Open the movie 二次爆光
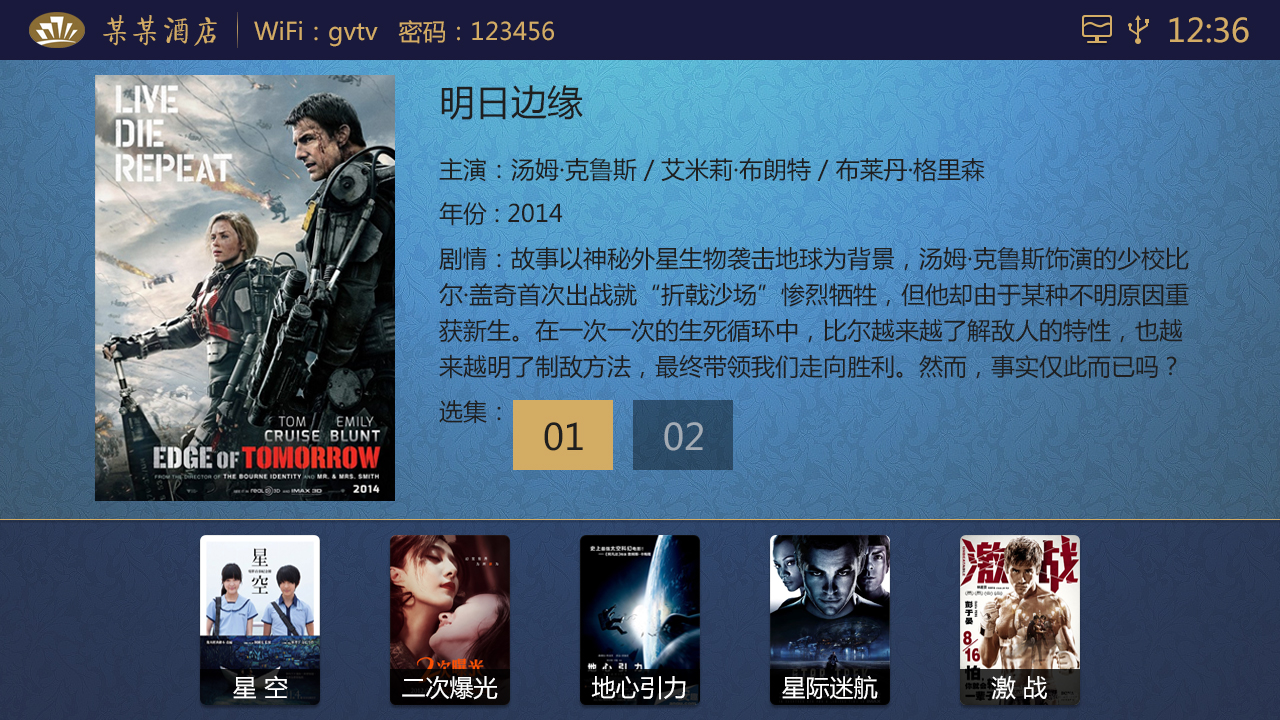The image size is (1280, 720). [x=450, y=618]
